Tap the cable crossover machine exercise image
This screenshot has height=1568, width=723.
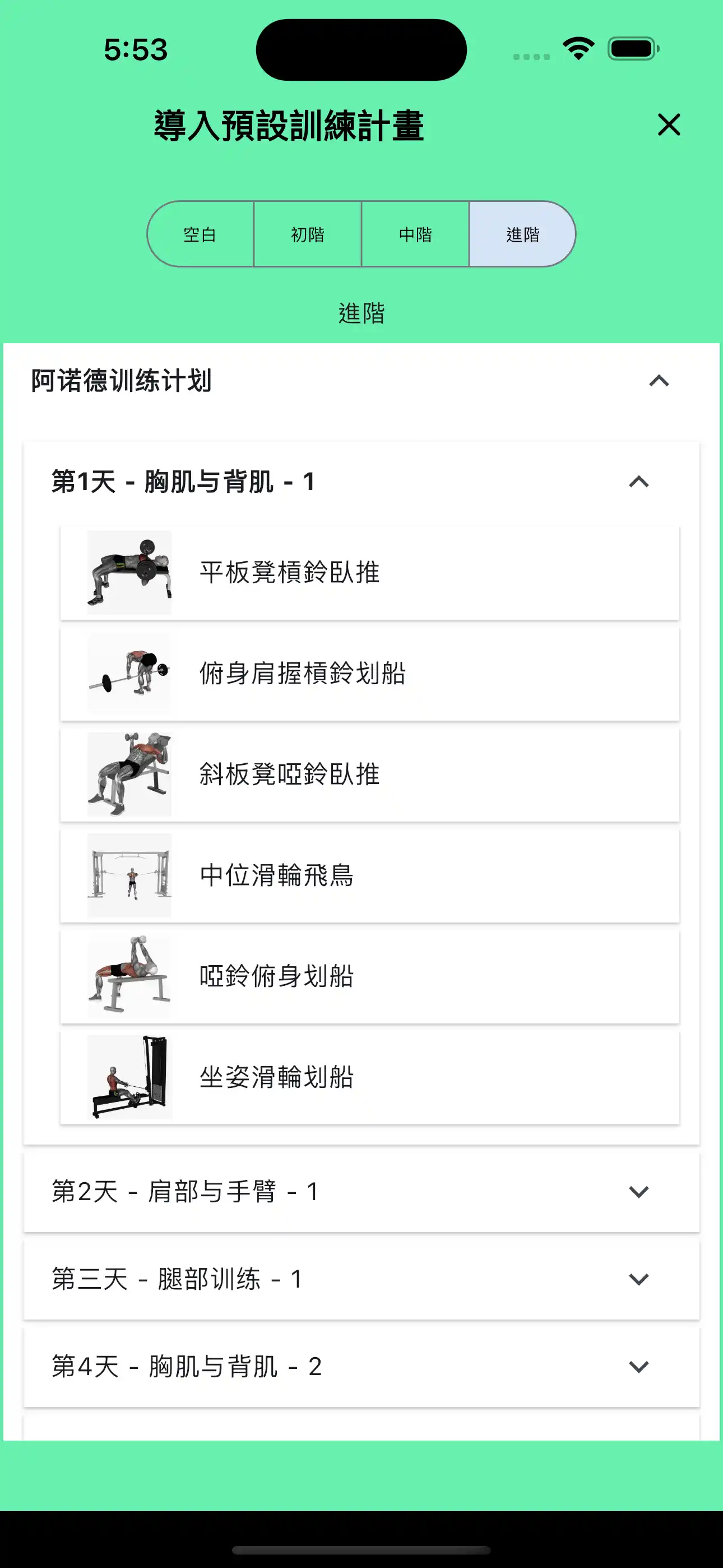coord(129,875)
